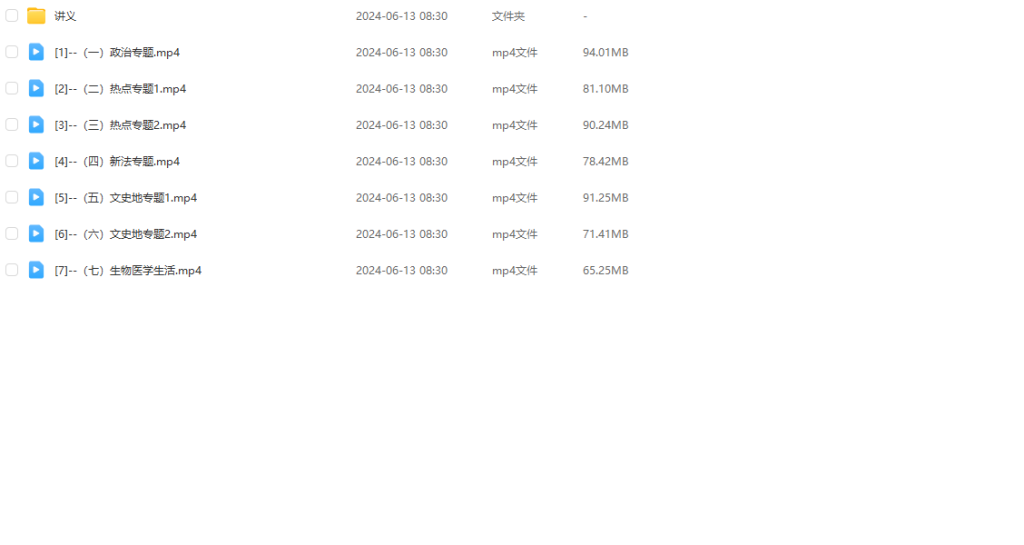Image resolution: width=1024 pixels, height=545 pixels.
Task: Play [2]--（二）热点专题1.mp4
Action: tap(120, 89)
